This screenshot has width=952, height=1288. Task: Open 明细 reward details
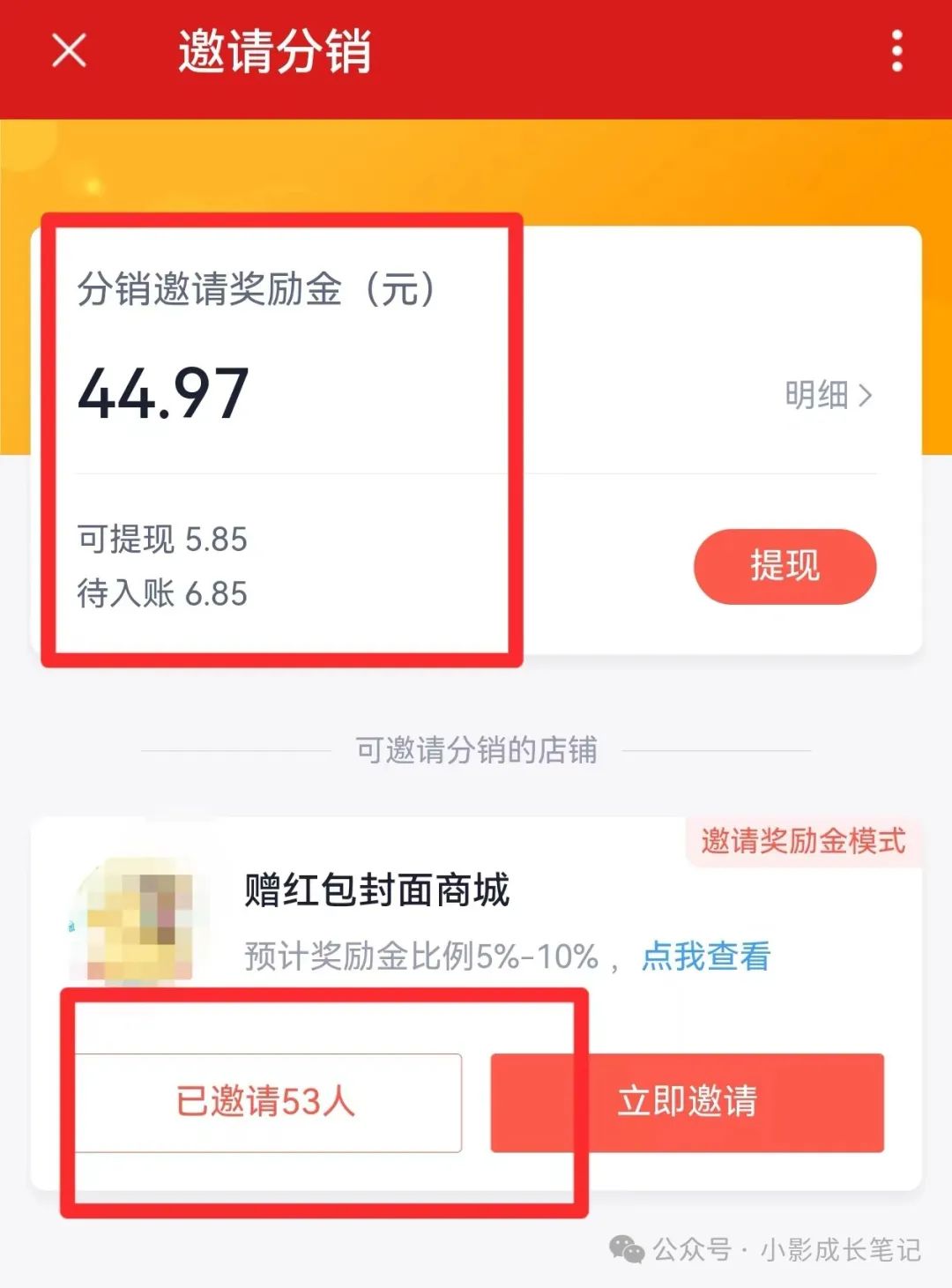pyautogui.click(x=828, y=395)
